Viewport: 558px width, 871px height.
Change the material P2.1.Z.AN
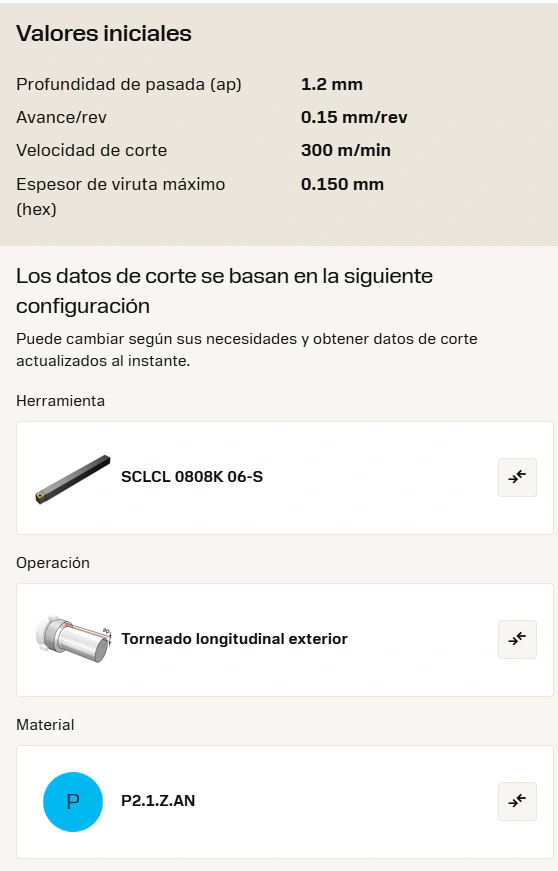[517, 802]
